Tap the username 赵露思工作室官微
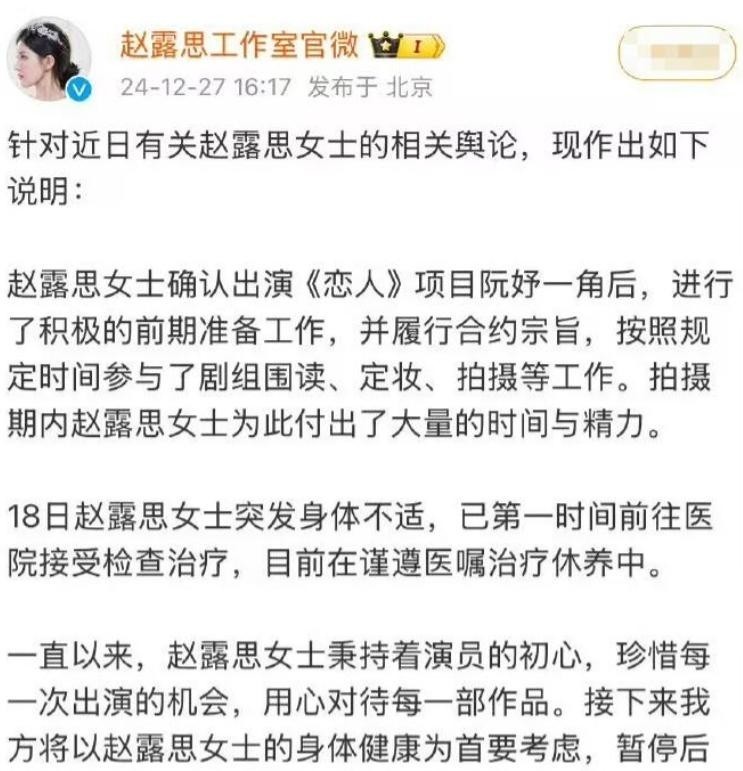Image resolution: width=743 pixels, height=771 pixels. (238, 43)
